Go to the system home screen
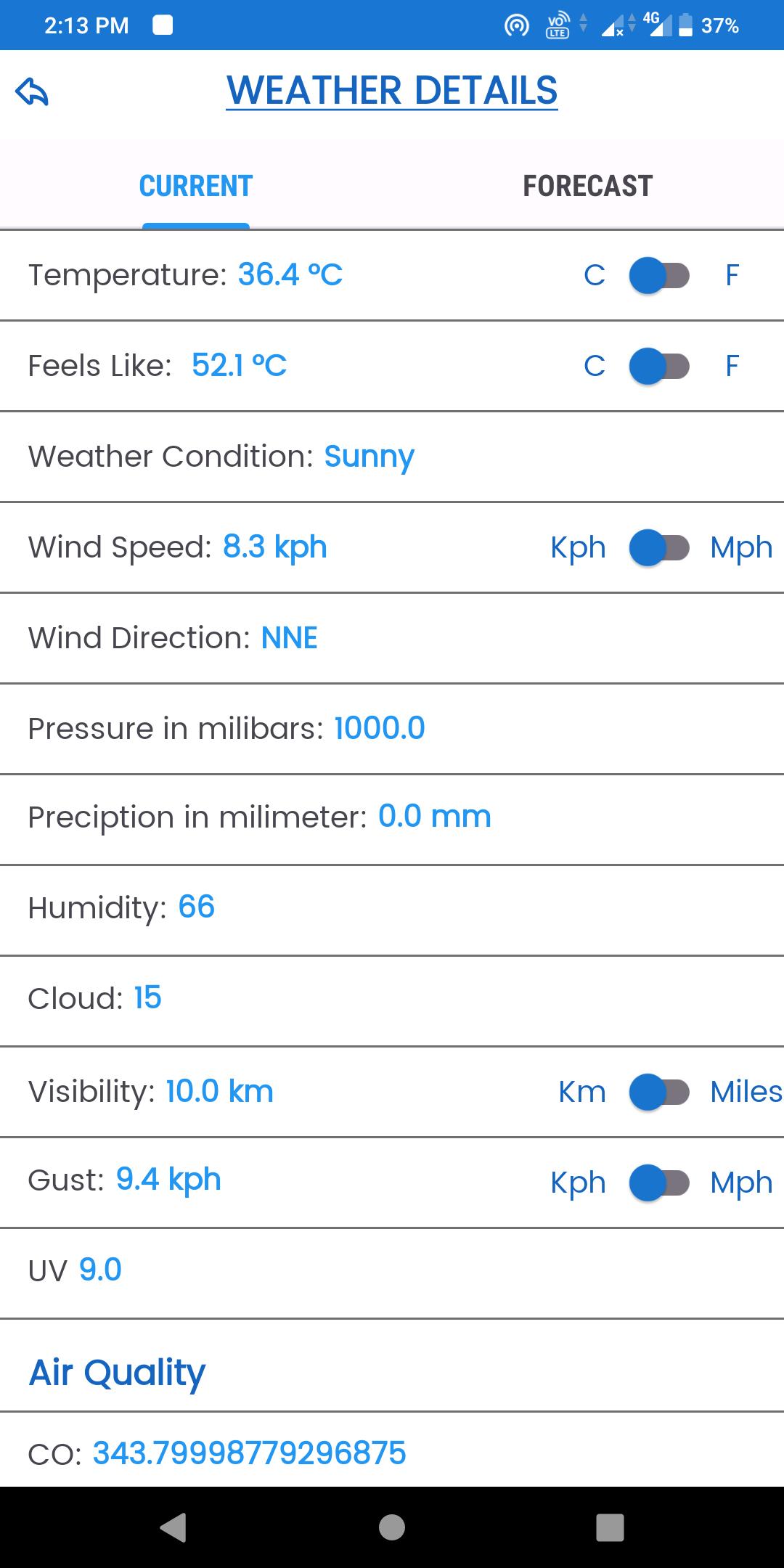 point(392,1527)
